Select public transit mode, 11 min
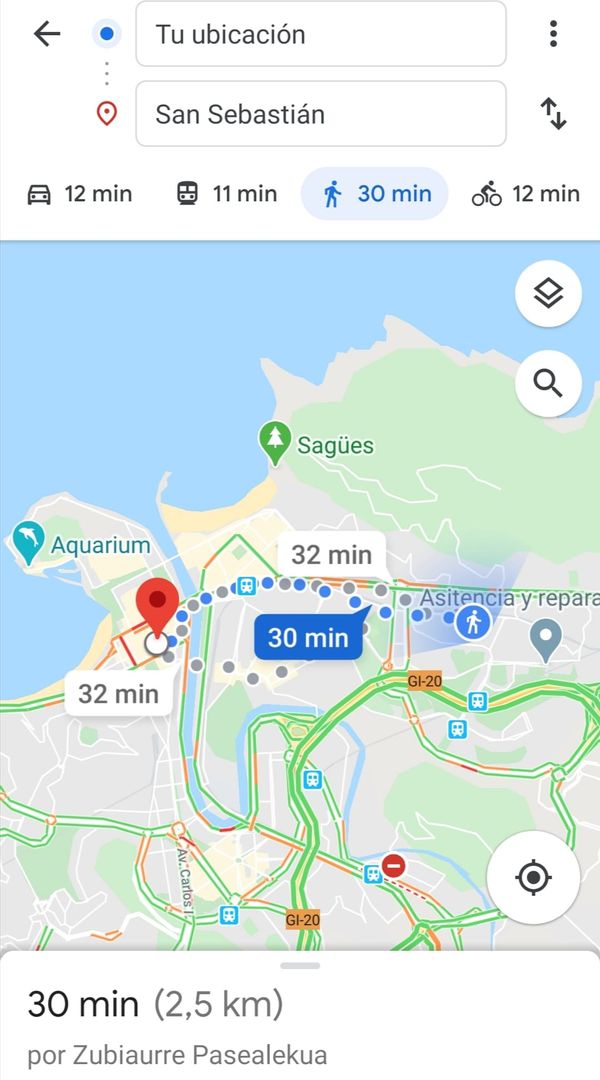Viewport: 600px width, 1080px height. pyautogui.click(x=226, y=193)
